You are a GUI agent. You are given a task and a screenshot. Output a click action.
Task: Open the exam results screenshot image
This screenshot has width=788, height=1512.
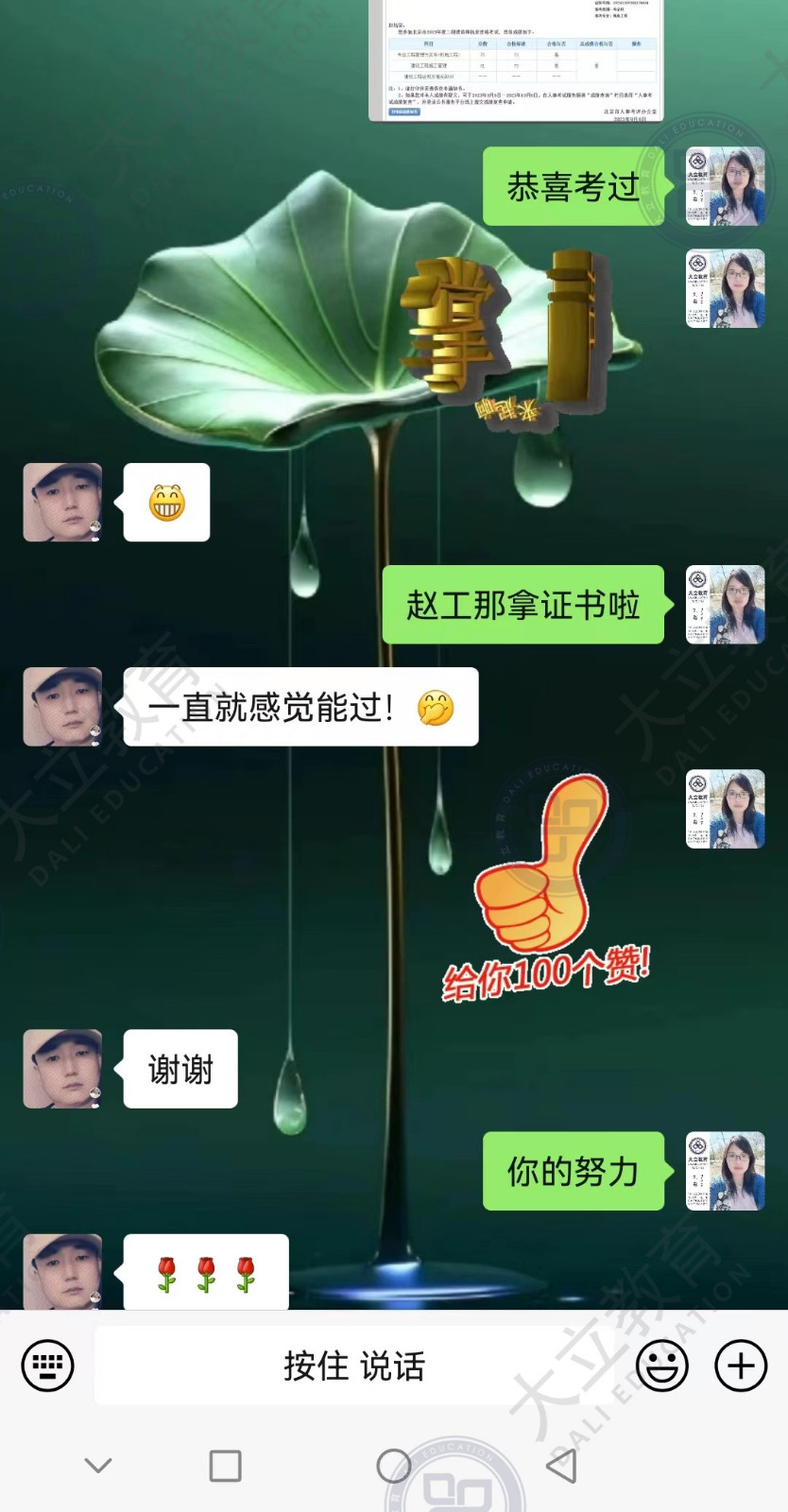(x=517, y=60)
